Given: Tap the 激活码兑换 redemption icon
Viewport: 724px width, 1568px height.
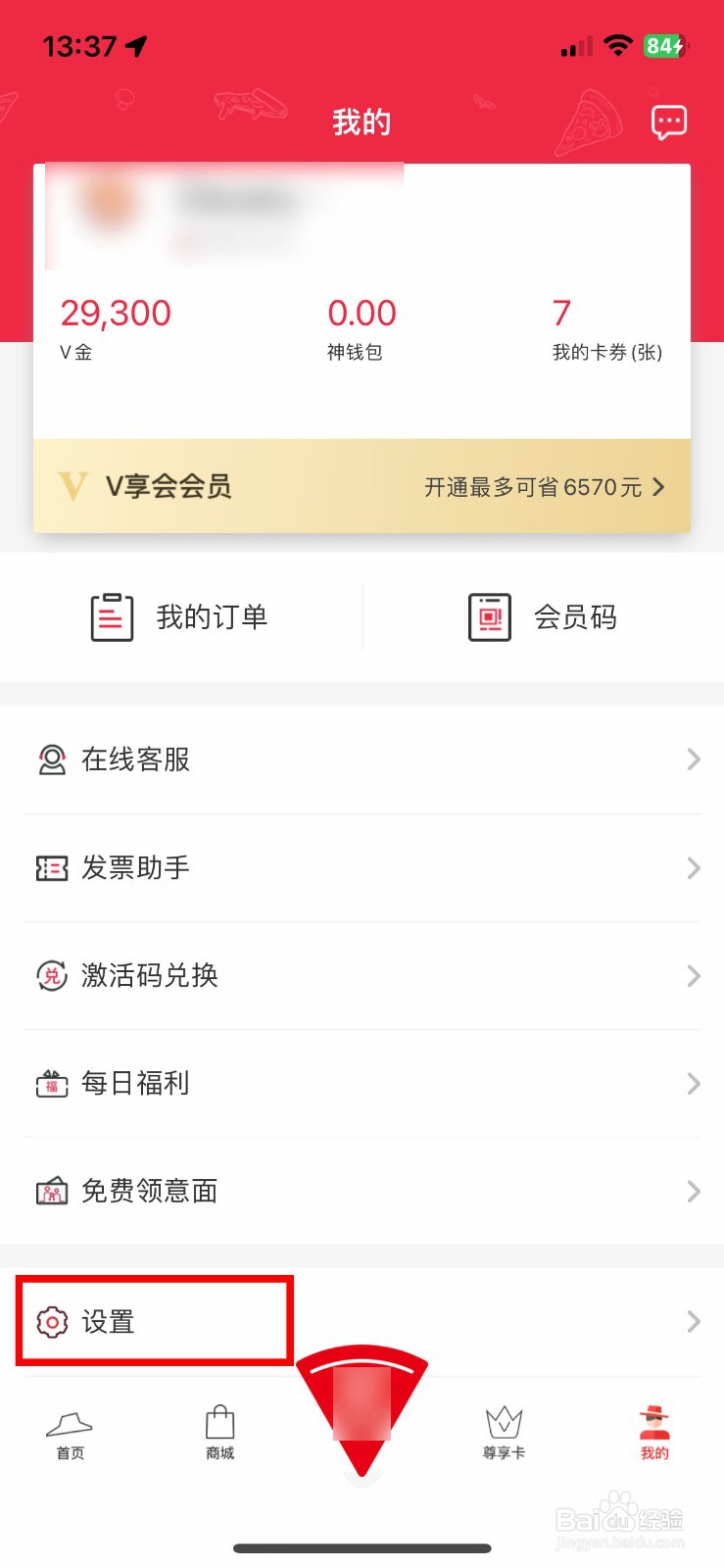Looking at the screenshot, I should click(50, 976).
